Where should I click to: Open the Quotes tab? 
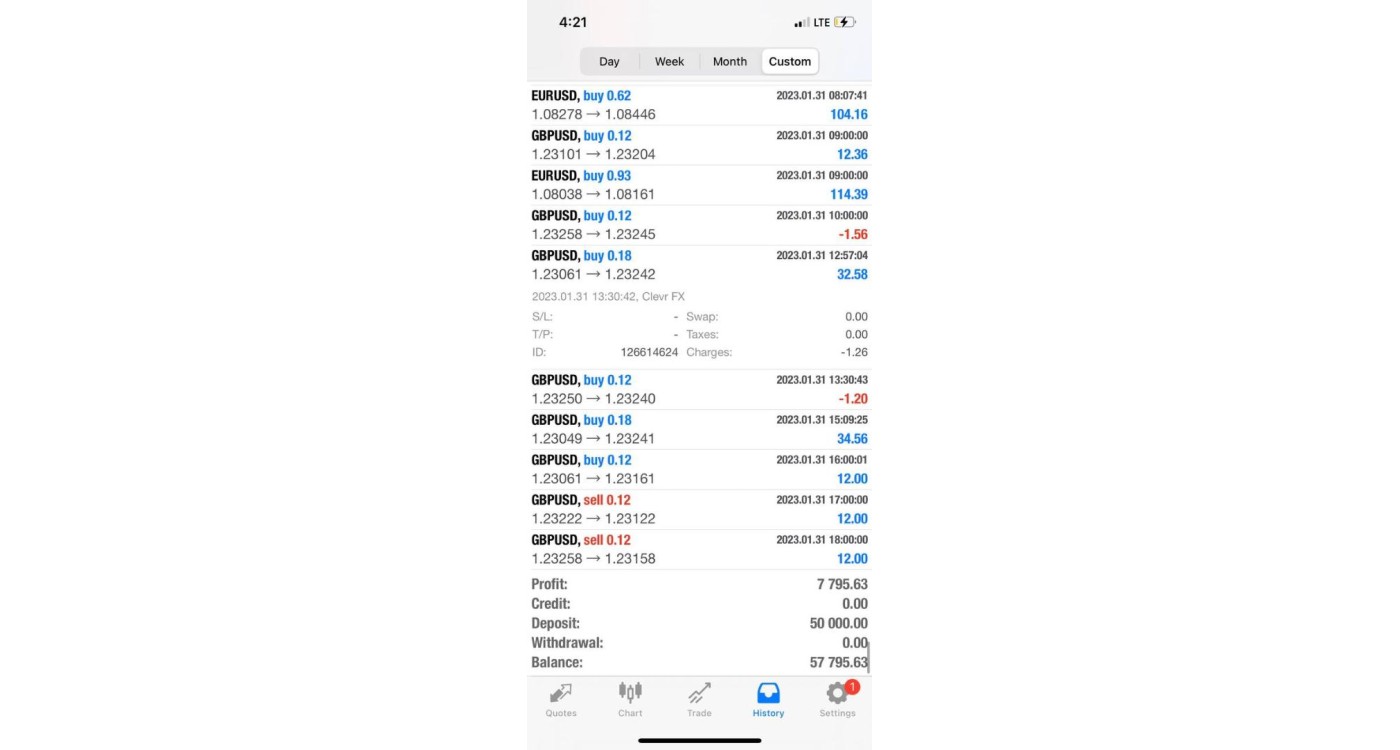pos(561,700)
